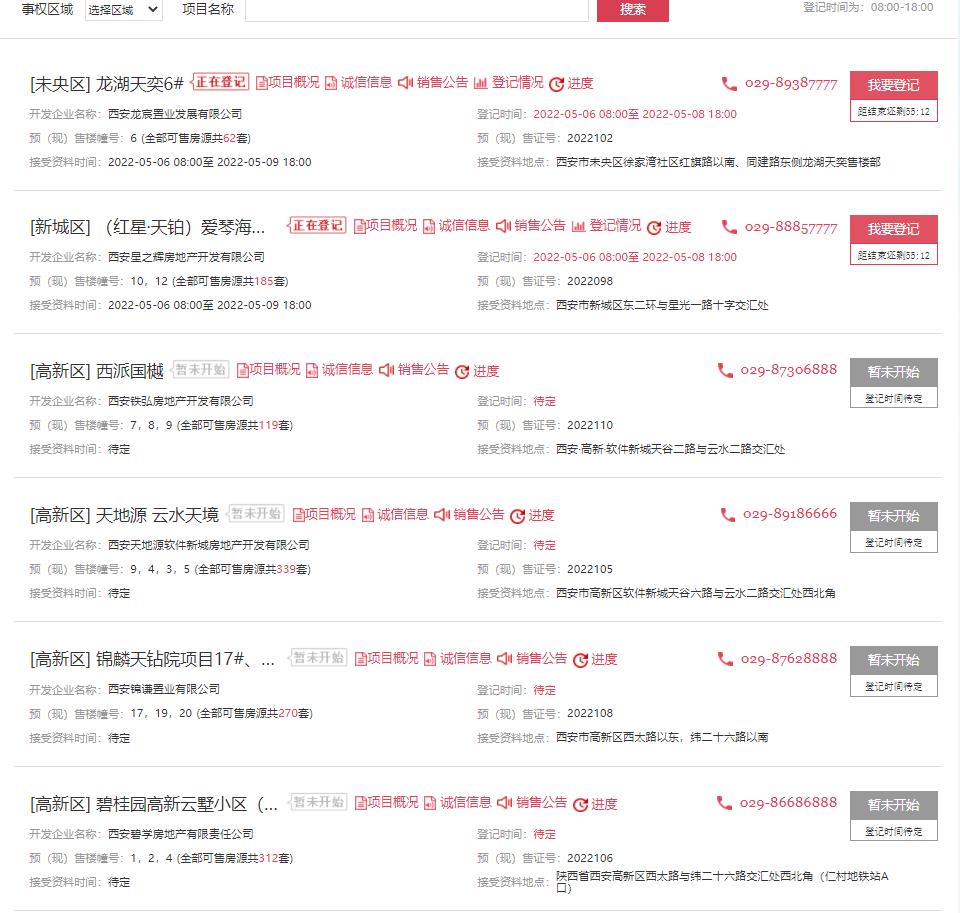Image resolution: width=960 pixels, height=913 pixels.
Task: Open the 选择区域 district dropdown
Action: pos(123,9)
